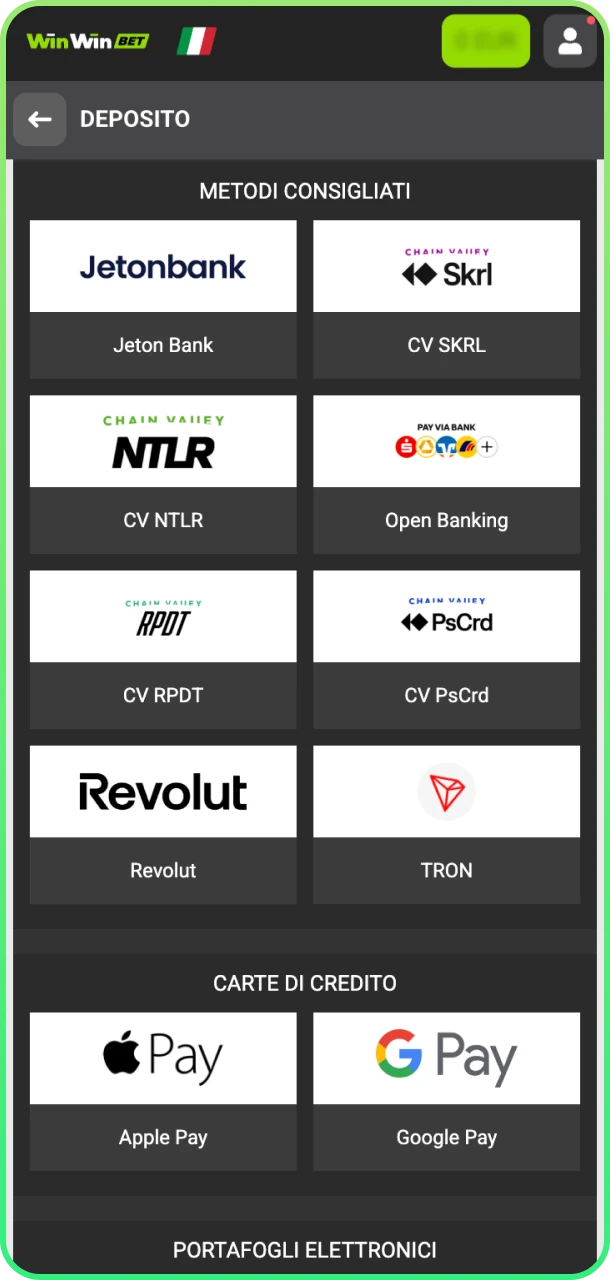Choose CV SKRL as payment method

click(x=446, y=298)
